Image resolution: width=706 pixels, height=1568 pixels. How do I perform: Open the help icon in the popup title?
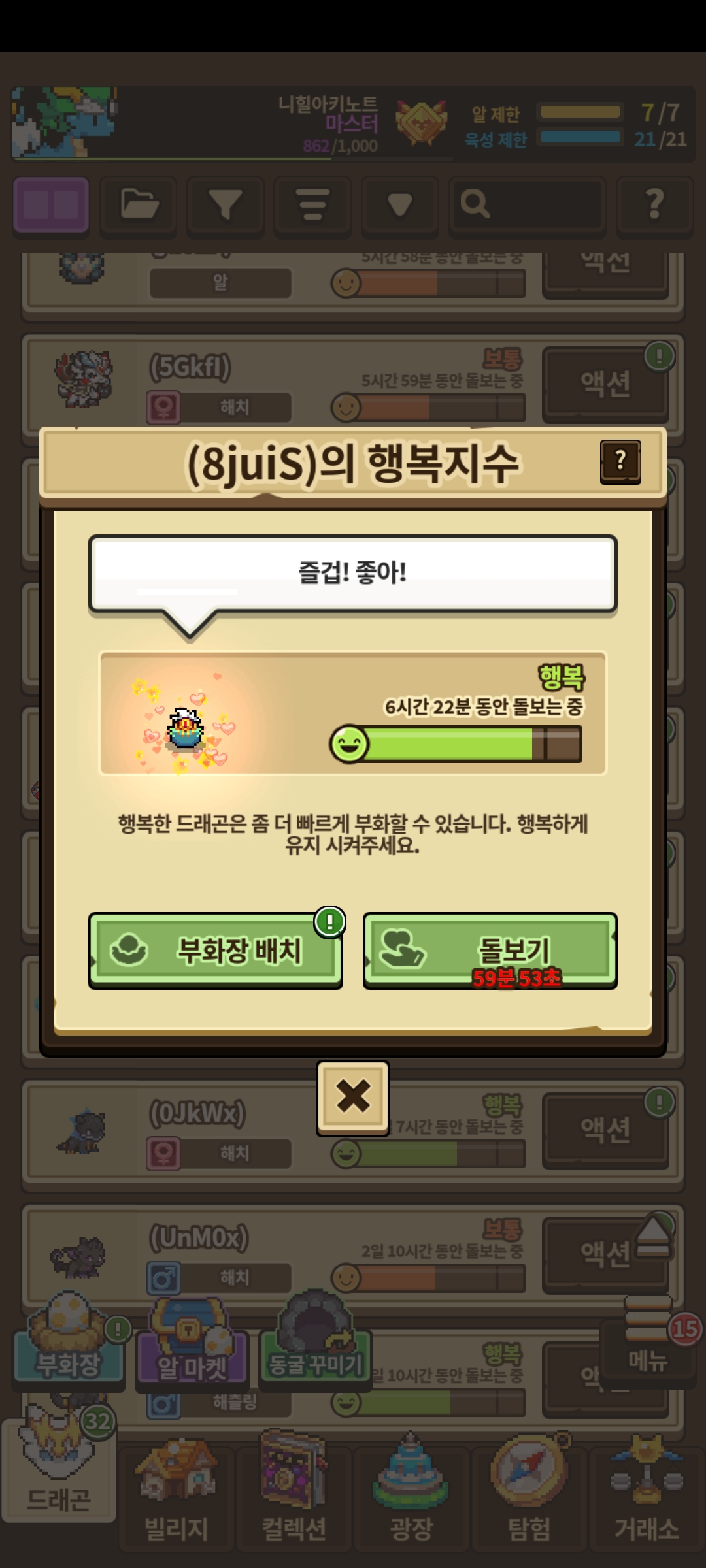[620, 462]
